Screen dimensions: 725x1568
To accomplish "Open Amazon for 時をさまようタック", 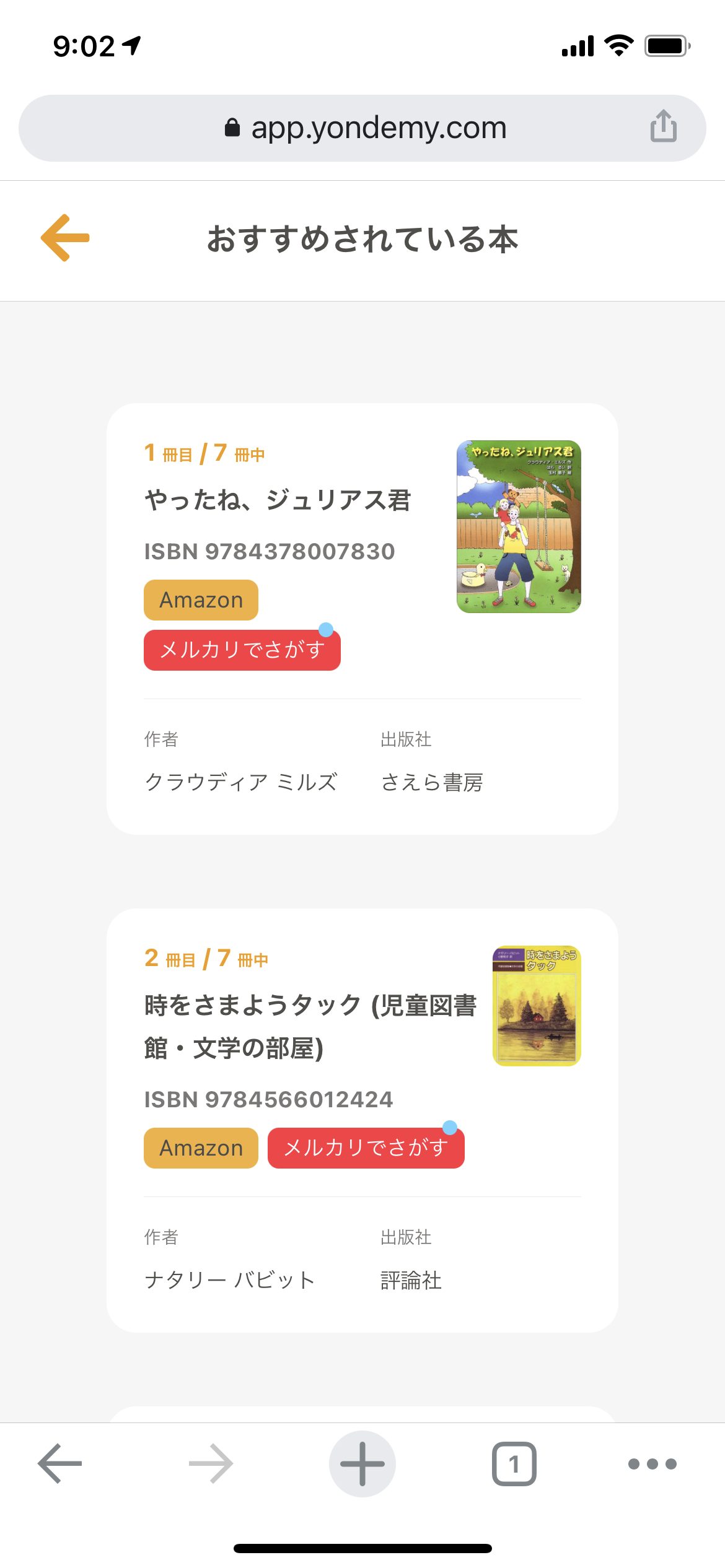I will click(x=201, y=1148).
